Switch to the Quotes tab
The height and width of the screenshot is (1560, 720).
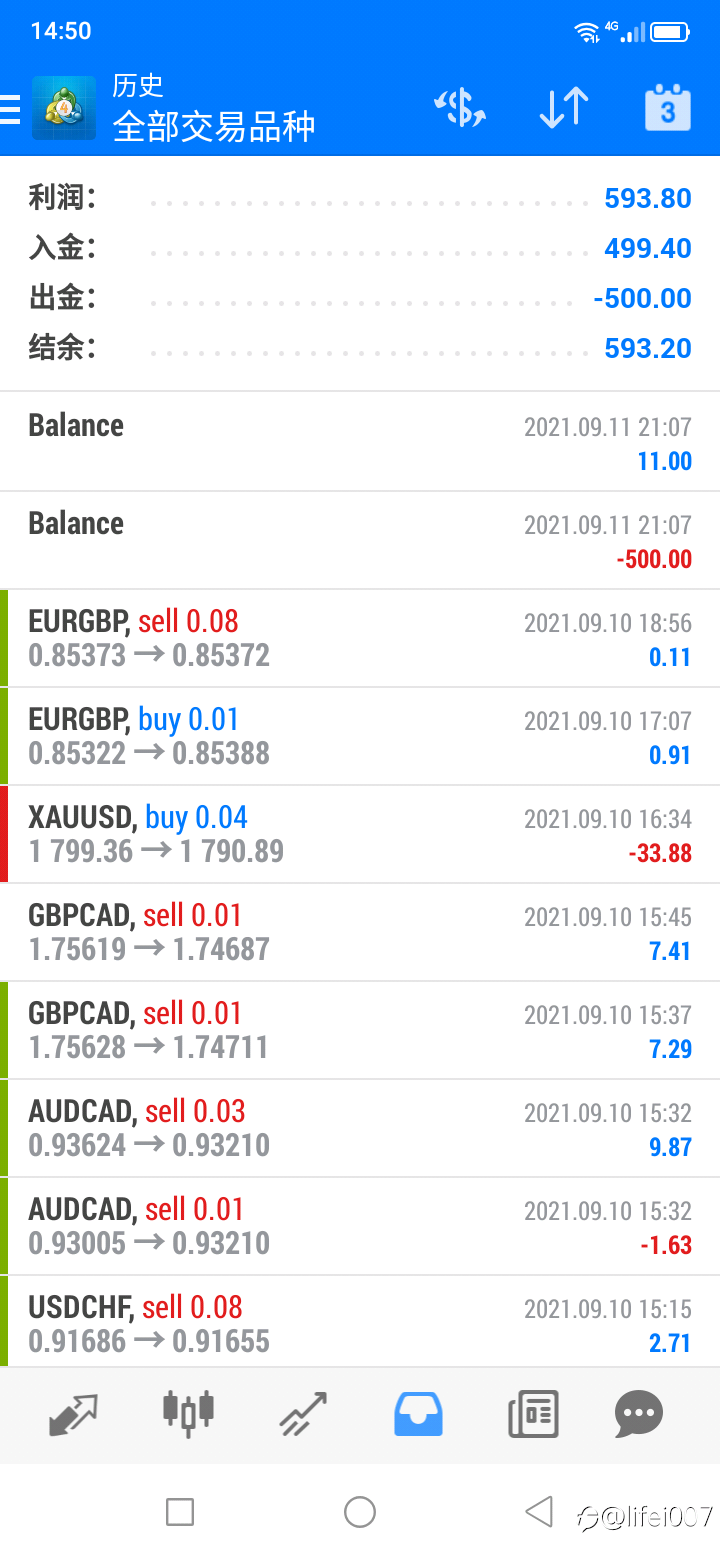(74, 1415)
